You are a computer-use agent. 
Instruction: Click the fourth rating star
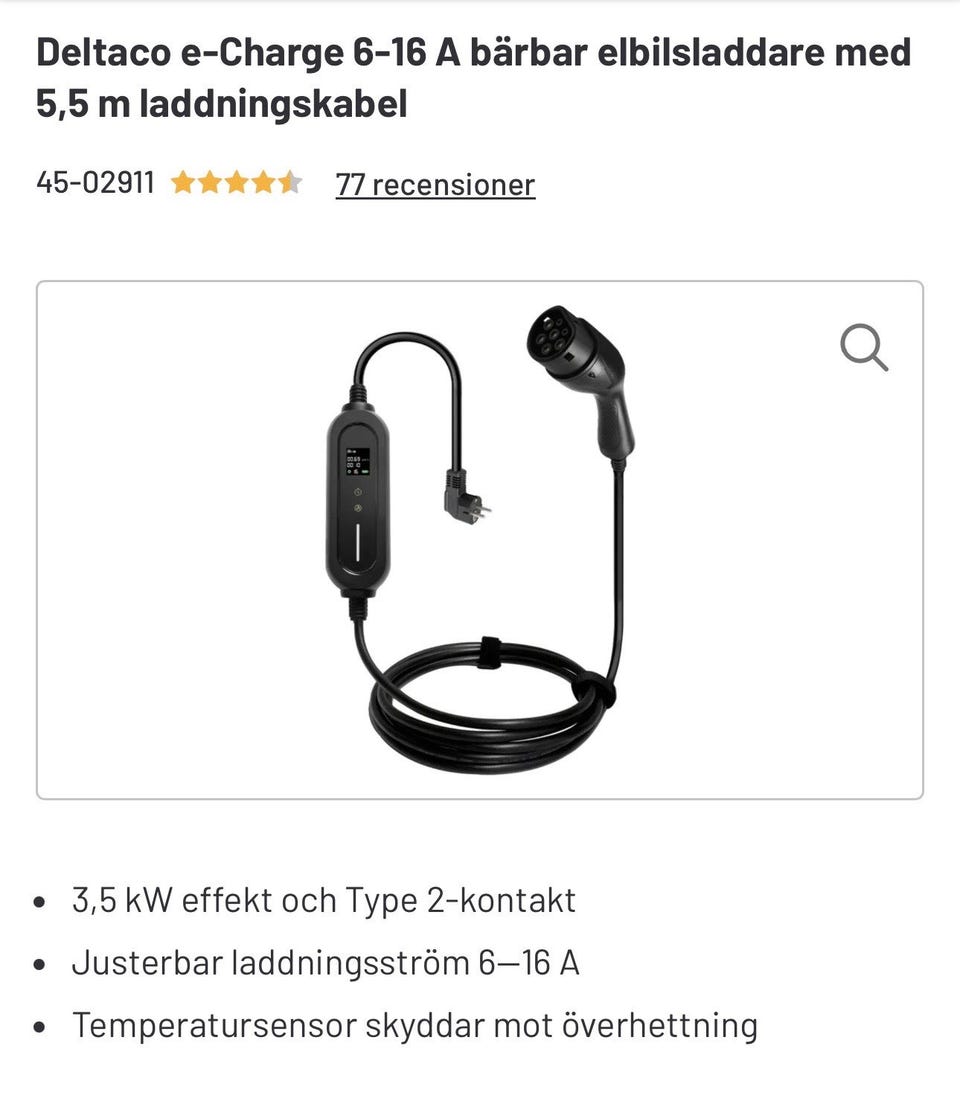(264, 182)
